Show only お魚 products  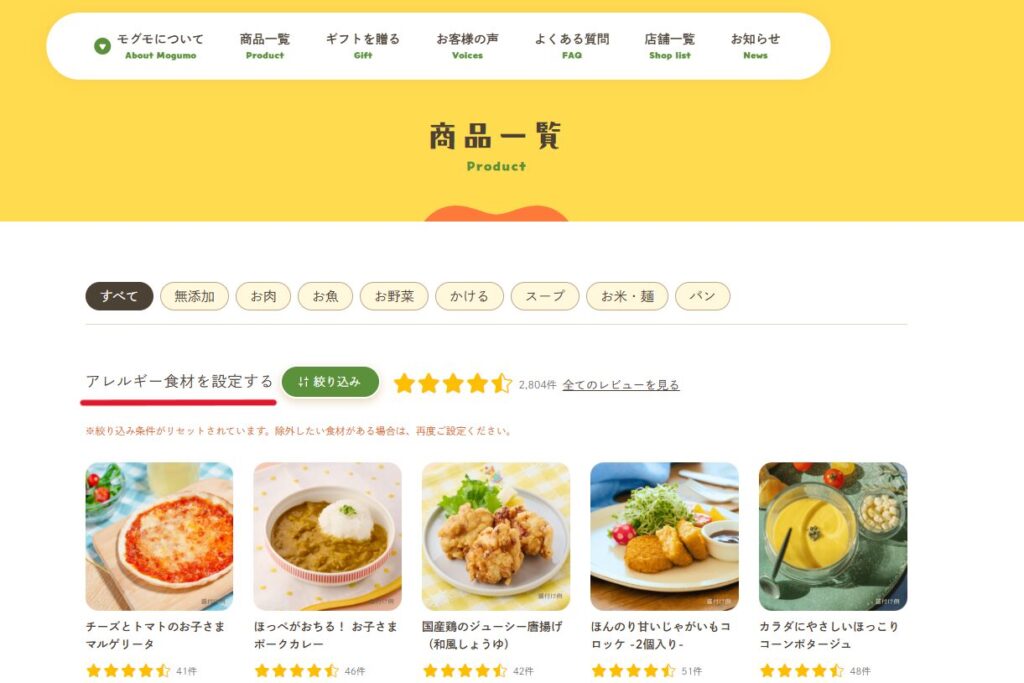(325, 296)
